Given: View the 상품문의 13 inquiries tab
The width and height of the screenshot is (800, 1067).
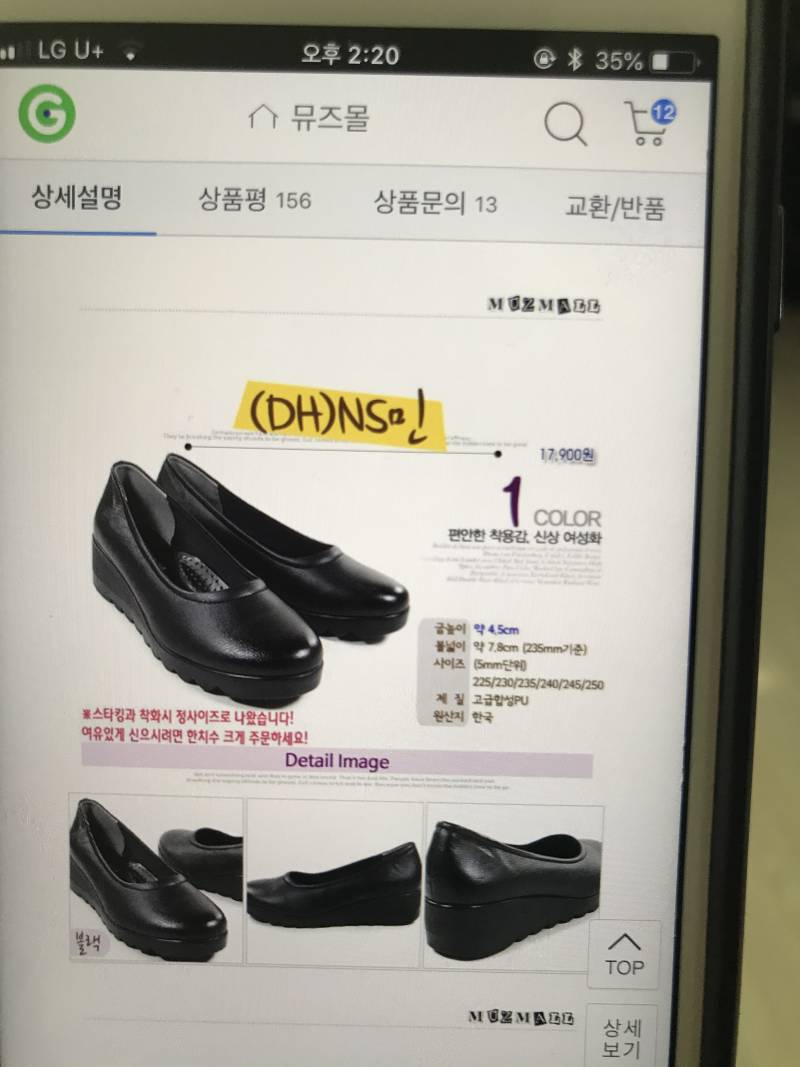Looking at the screenshot, I should pos(436,202).
